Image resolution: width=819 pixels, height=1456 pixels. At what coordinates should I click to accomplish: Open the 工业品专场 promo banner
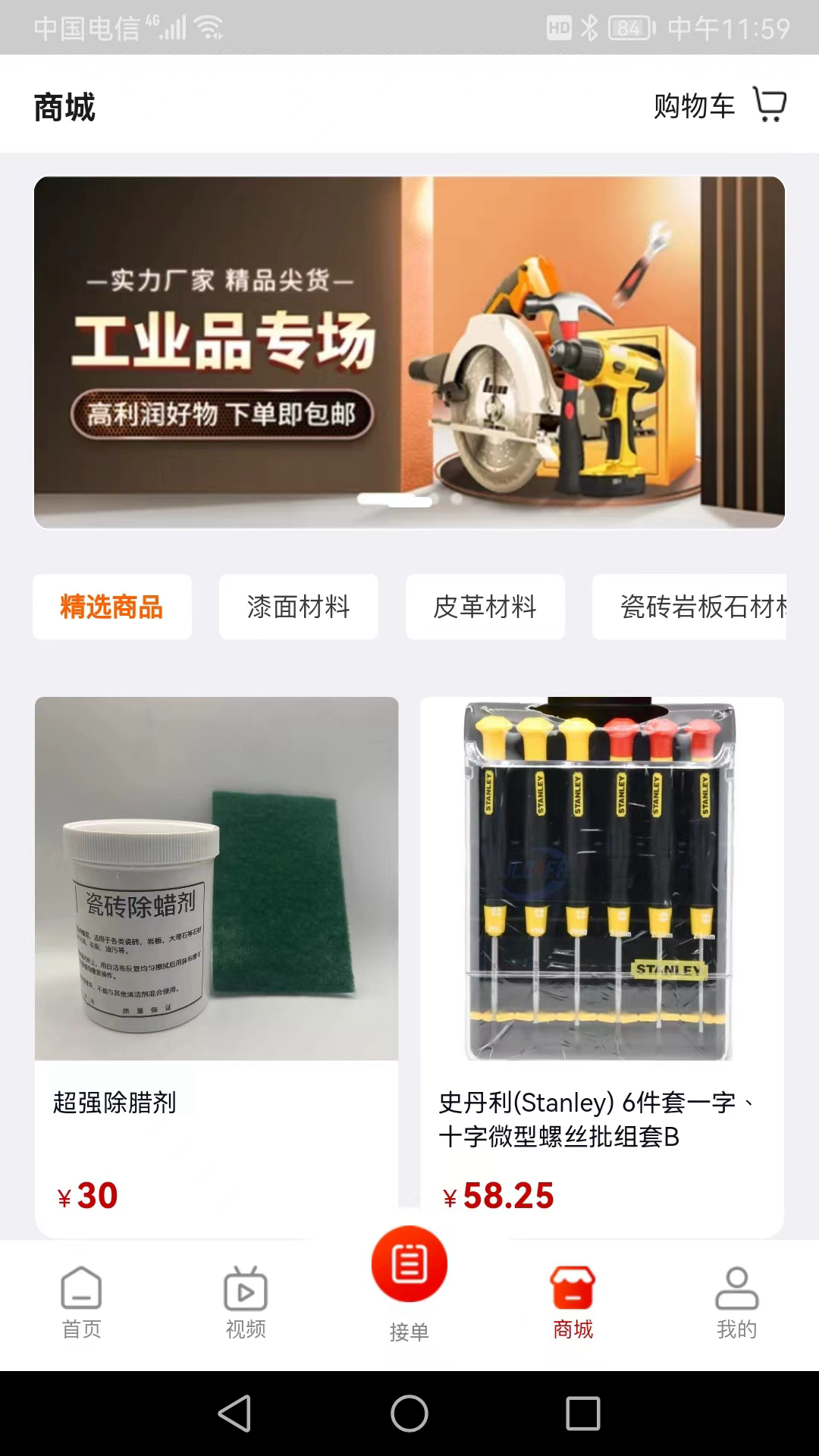(x=409, y=352)
